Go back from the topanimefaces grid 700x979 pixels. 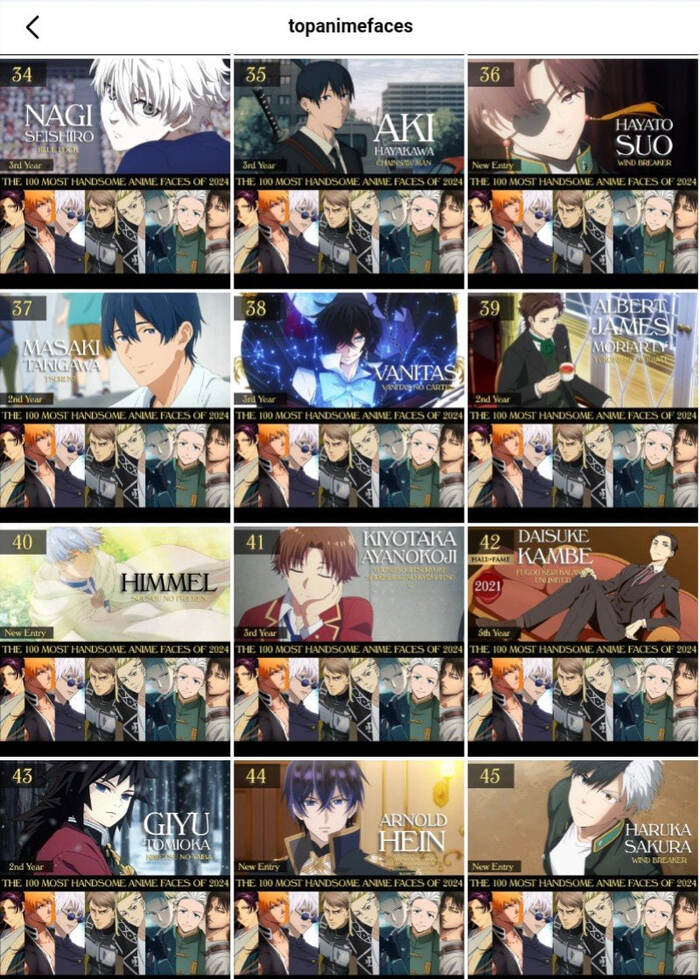(x=33, y=27)
